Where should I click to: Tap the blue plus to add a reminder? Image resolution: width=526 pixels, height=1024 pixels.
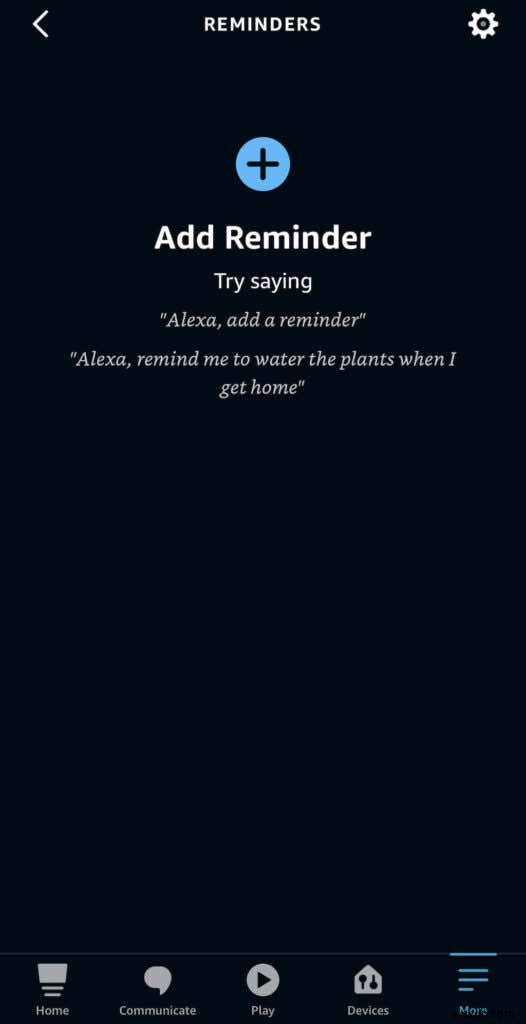[x=263, y=164]
